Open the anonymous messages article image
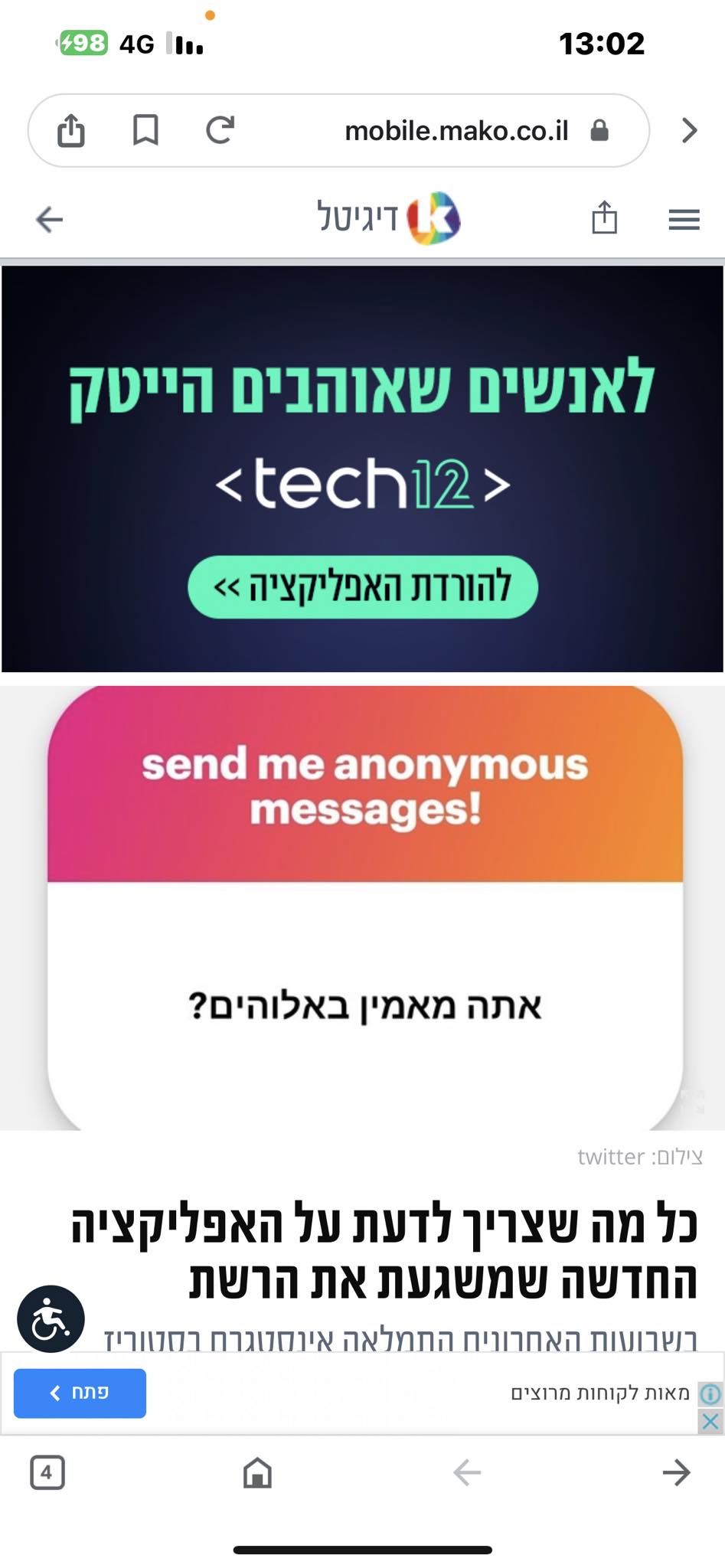 pos(364,907)
